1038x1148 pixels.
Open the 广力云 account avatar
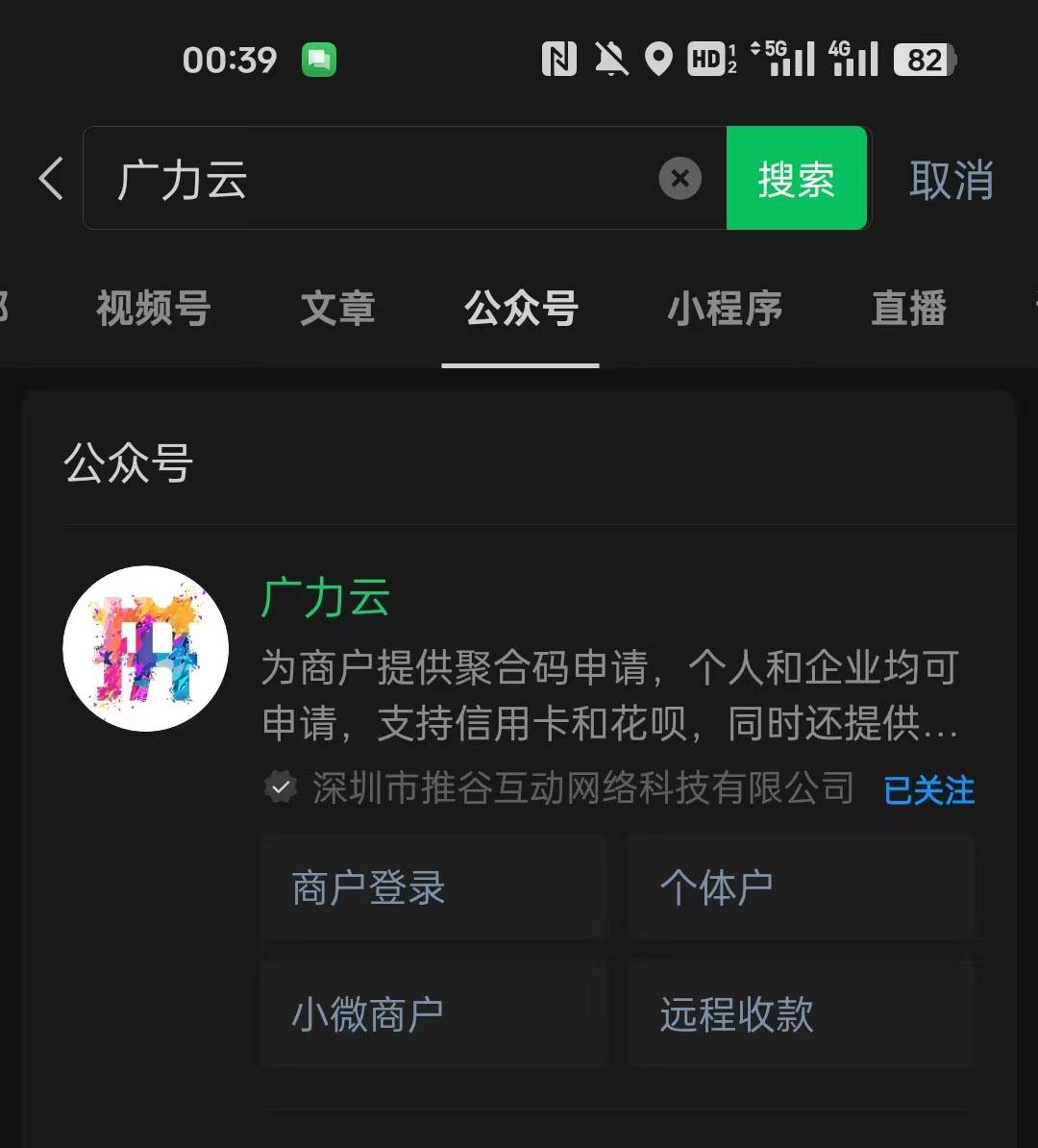(146, 649)
